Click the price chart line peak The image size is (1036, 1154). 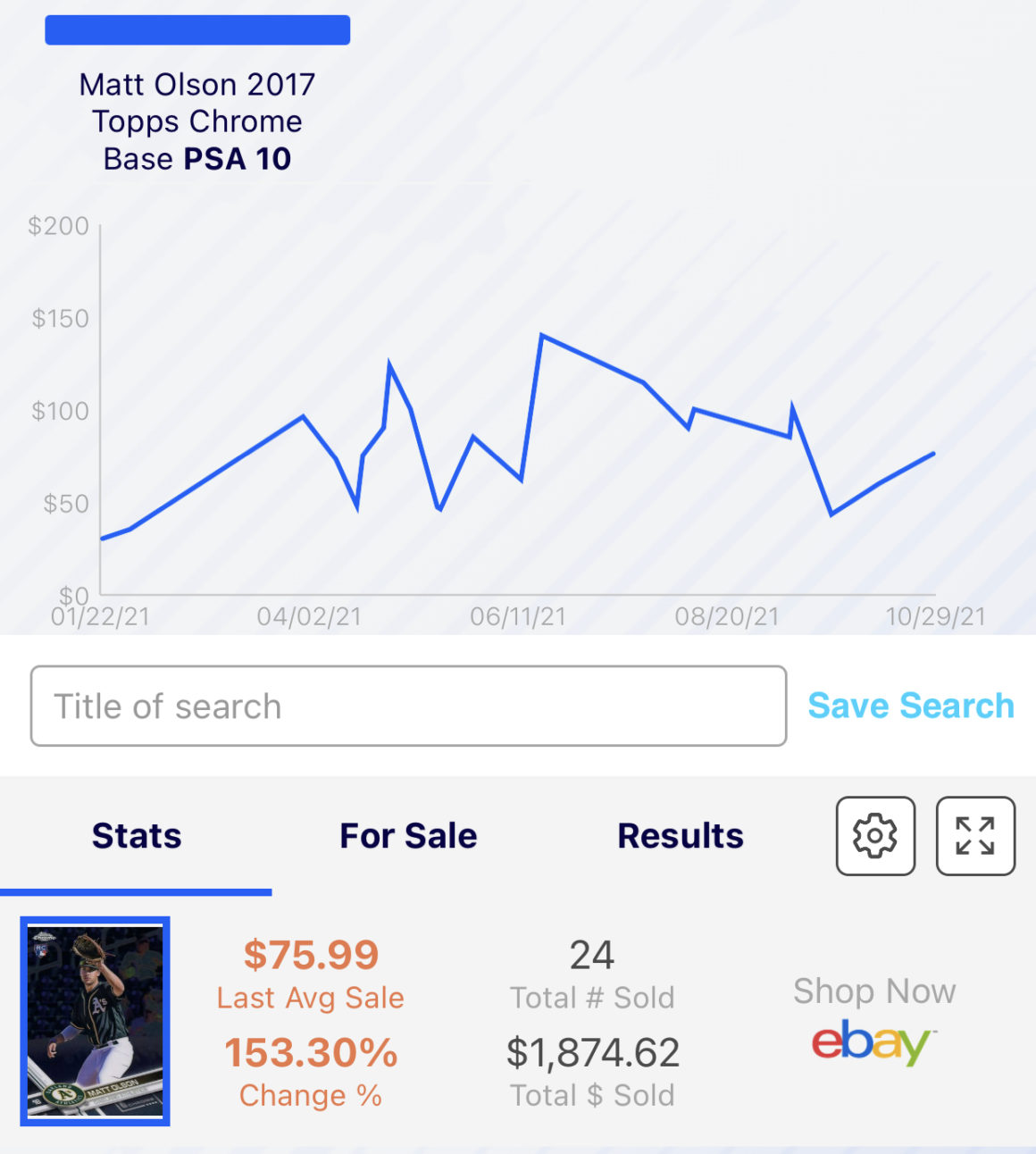coord(542,335)
